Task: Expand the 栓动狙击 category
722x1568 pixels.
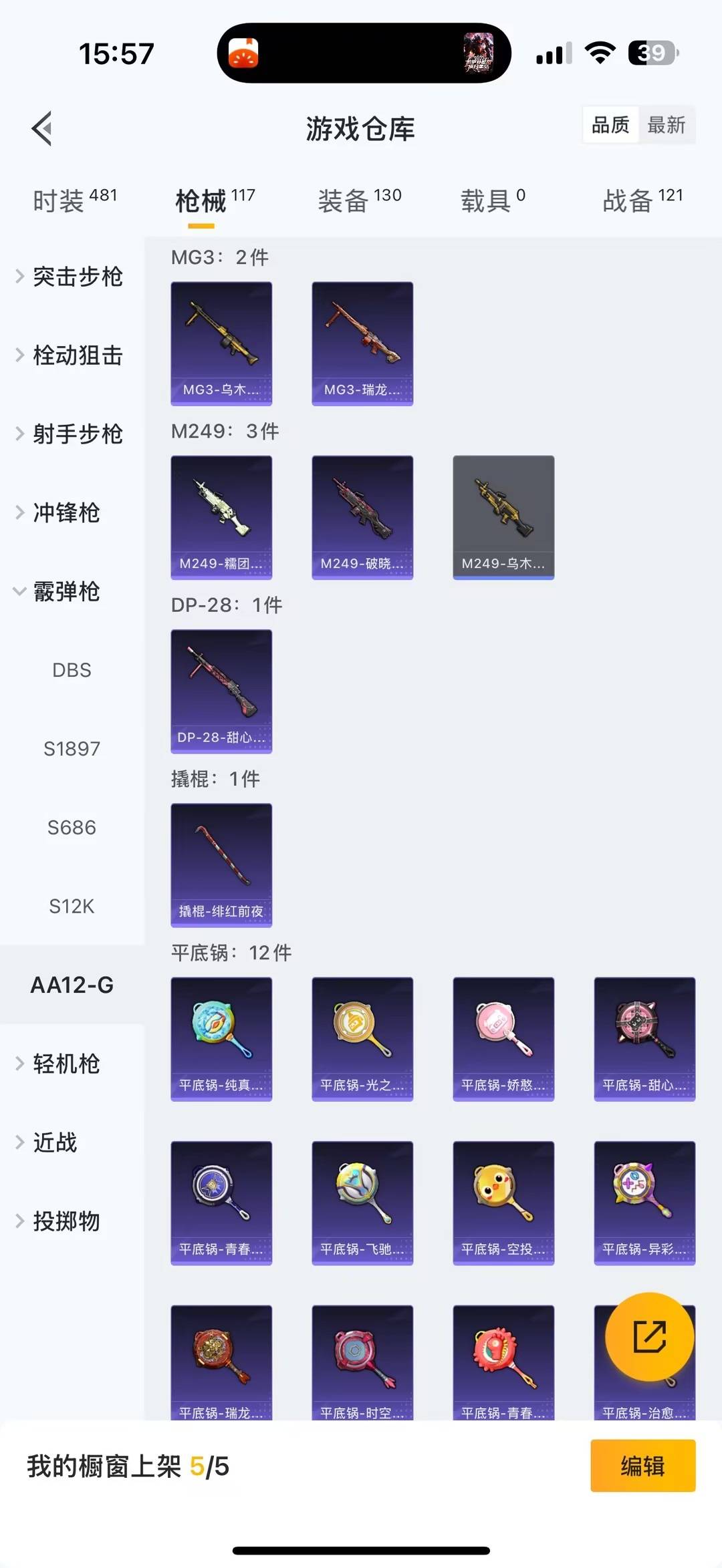Action: click(70, 355)
